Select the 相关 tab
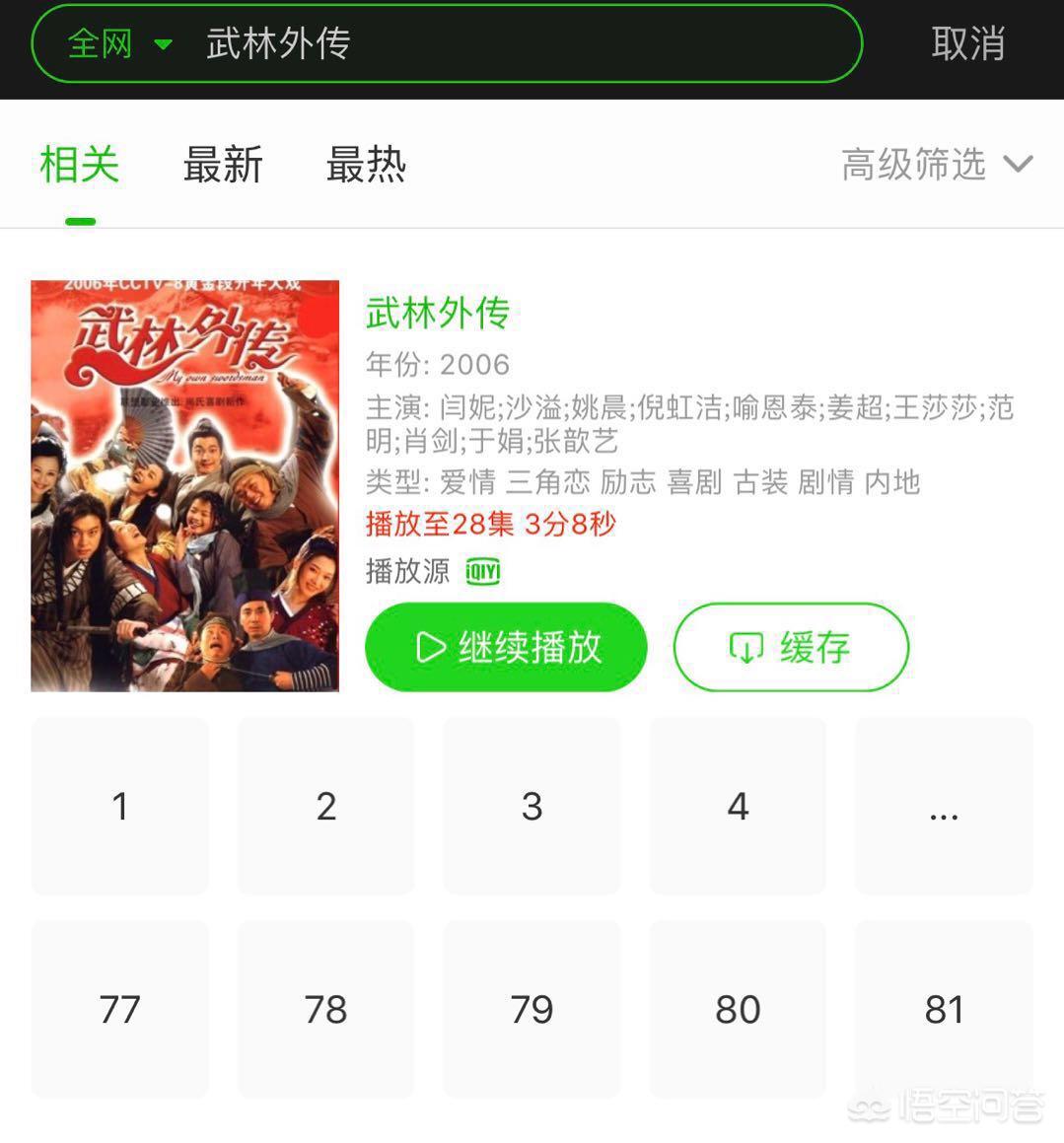This screenshot has height=1143, width=1064. pos(80,165)
